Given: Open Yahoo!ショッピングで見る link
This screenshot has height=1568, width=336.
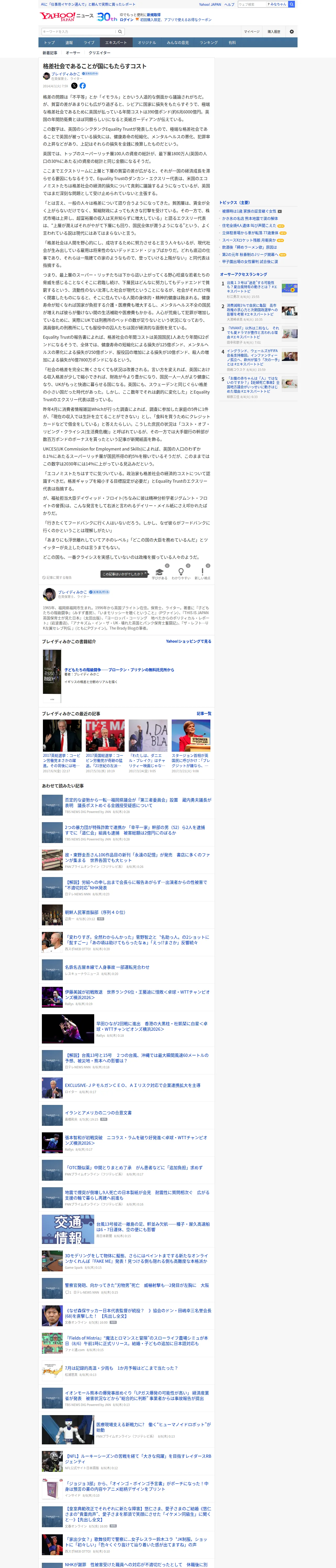Looking at the screenshot, I should [x=188, y=641].
